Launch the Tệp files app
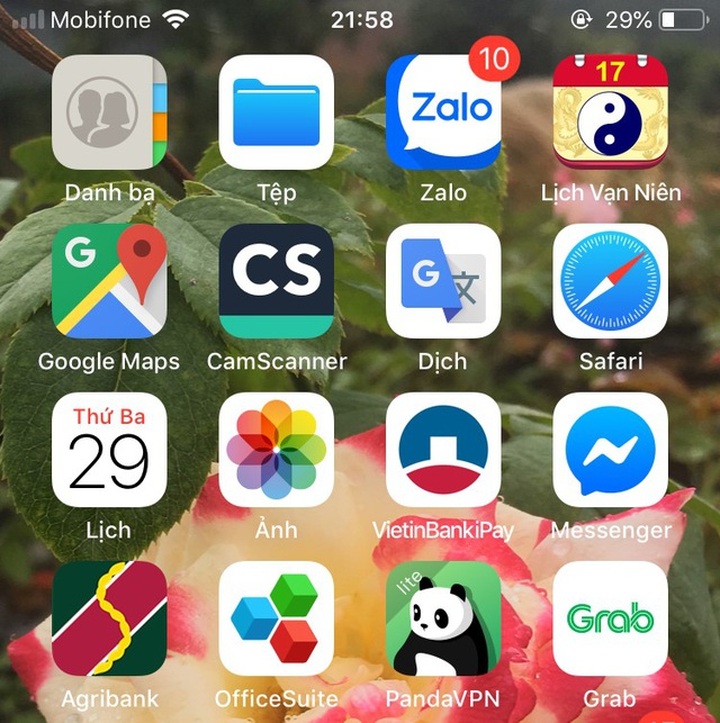Image resolution: width=720 pixels, height=723 pixels. pyautogui.click(x=276, y=112)
